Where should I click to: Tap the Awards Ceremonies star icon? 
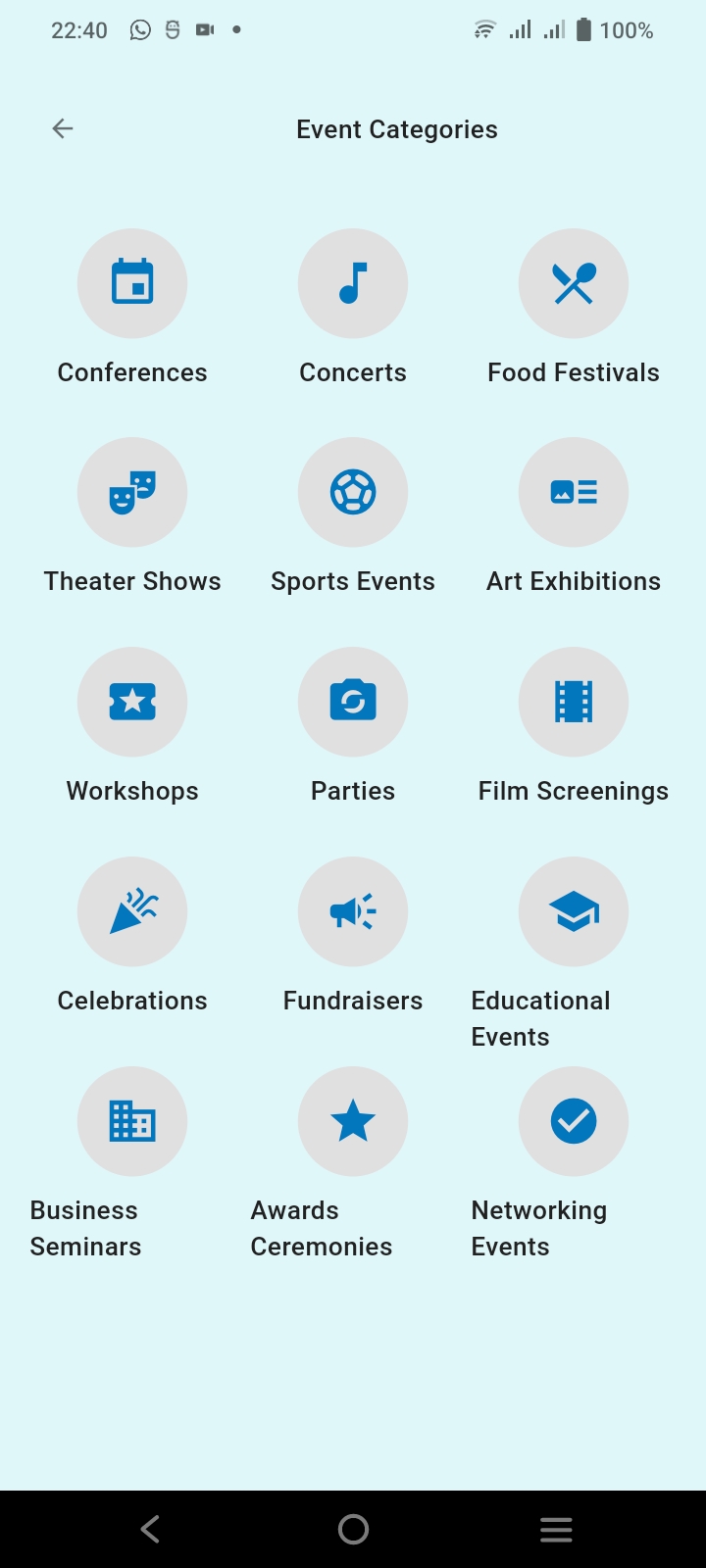(x=353, y=1121)
